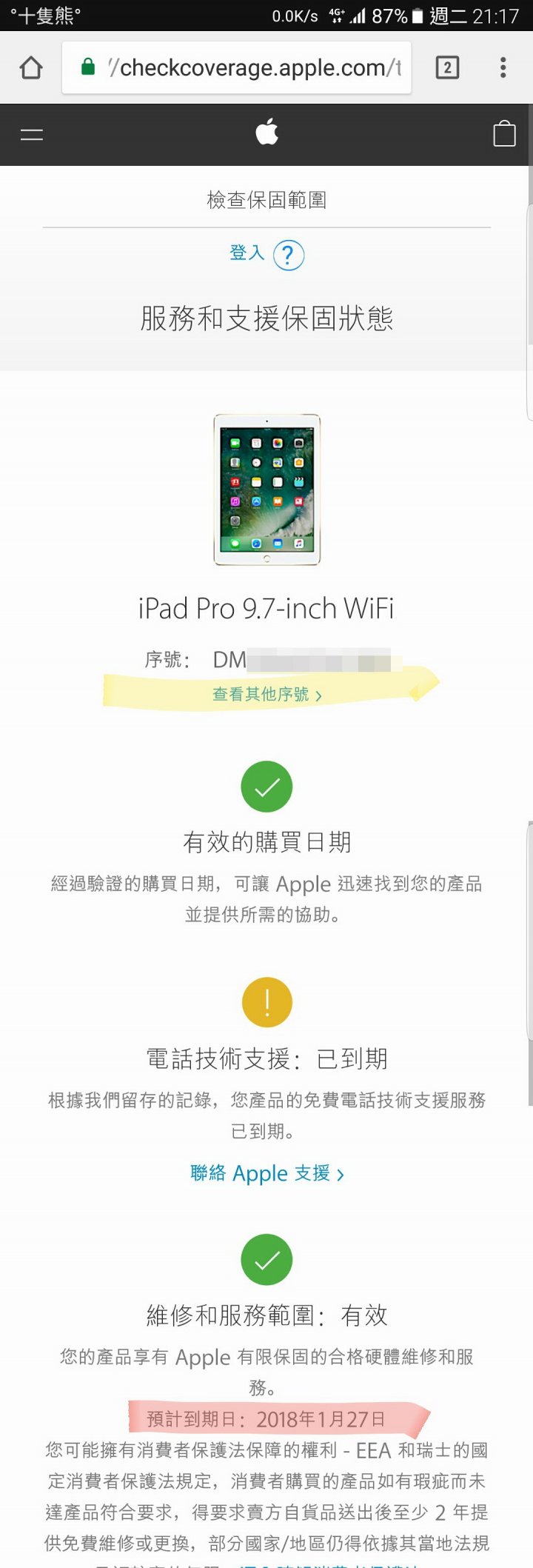This screenshot has width=533, height=1568.
Task: Open the browser tab switcher
Action: click(447, 68)
